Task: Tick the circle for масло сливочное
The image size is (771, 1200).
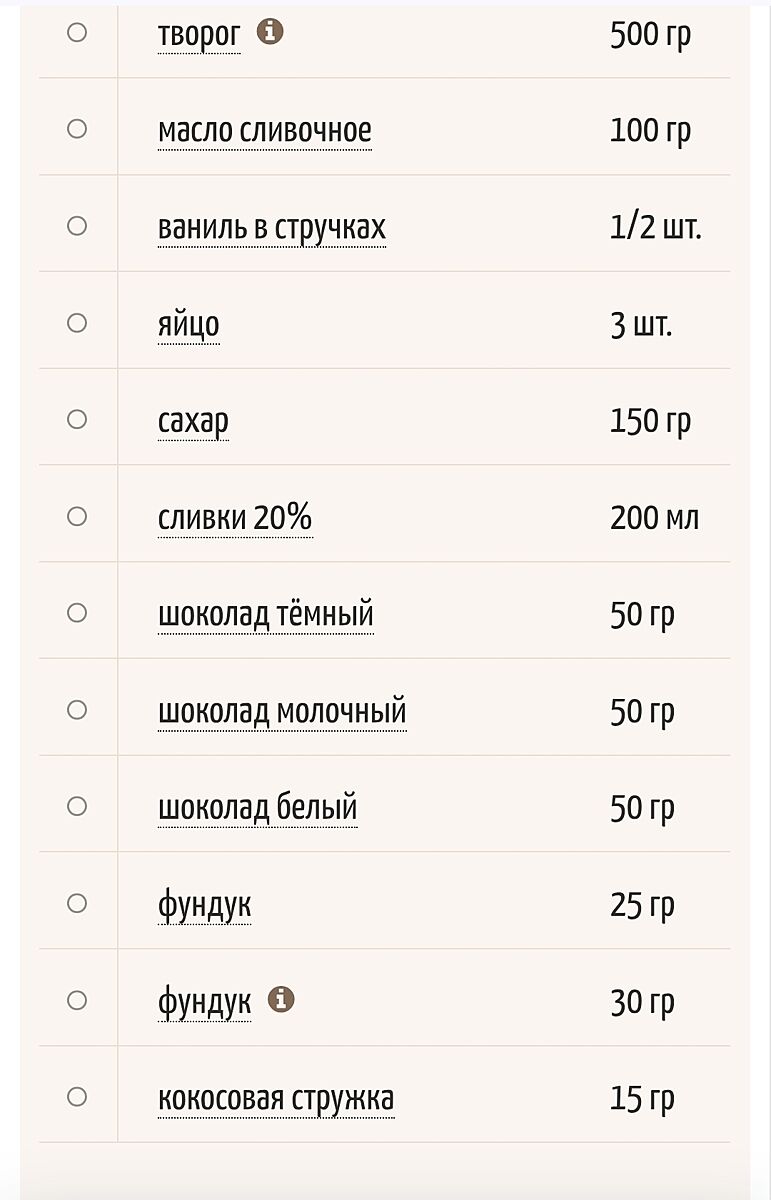Action: [77, 129]
